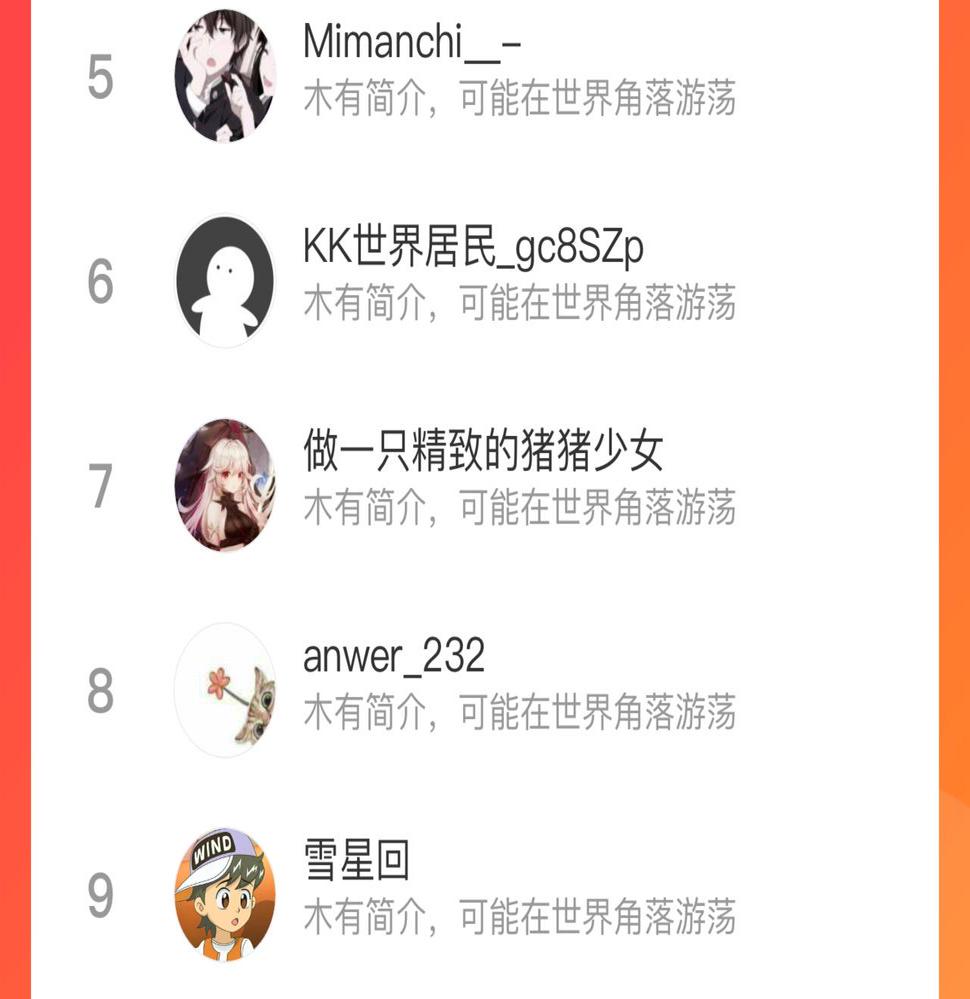Open the user 做一只精致的猪猪少女

[x=483, y=452]
